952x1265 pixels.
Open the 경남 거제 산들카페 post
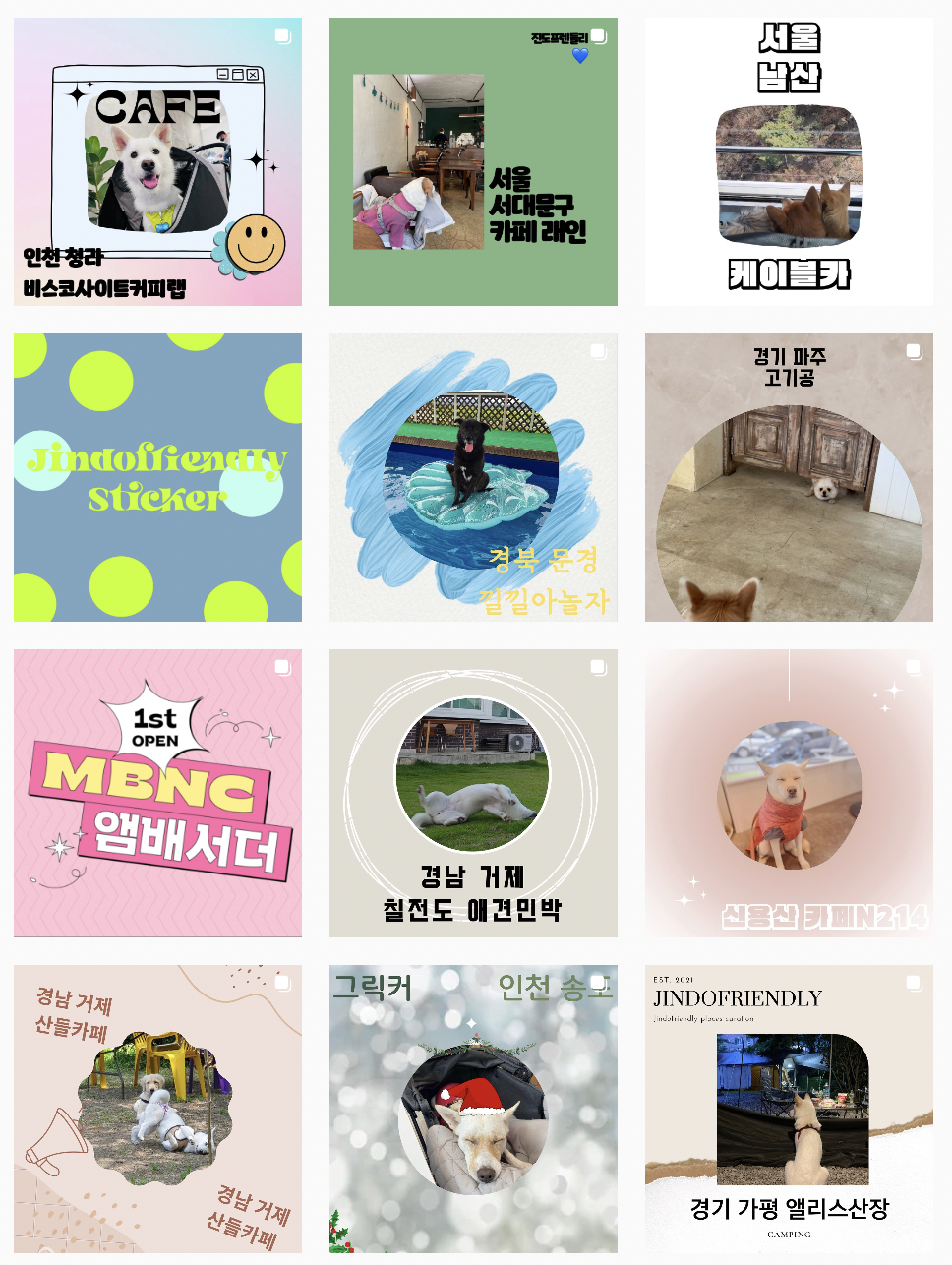click(x=157, y=1109)
